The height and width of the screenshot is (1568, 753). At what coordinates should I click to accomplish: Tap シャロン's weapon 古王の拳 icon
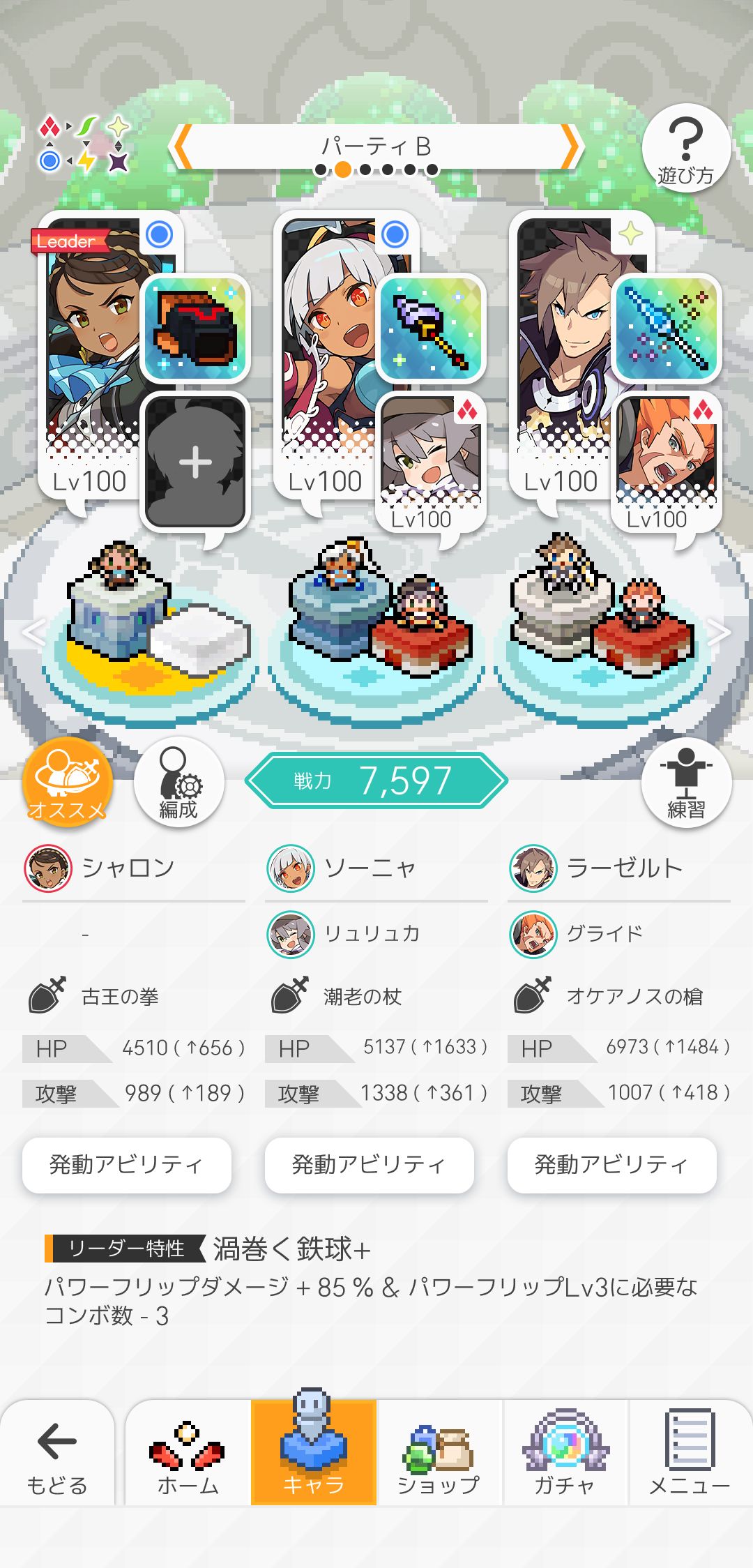click(x=195, y=328)
